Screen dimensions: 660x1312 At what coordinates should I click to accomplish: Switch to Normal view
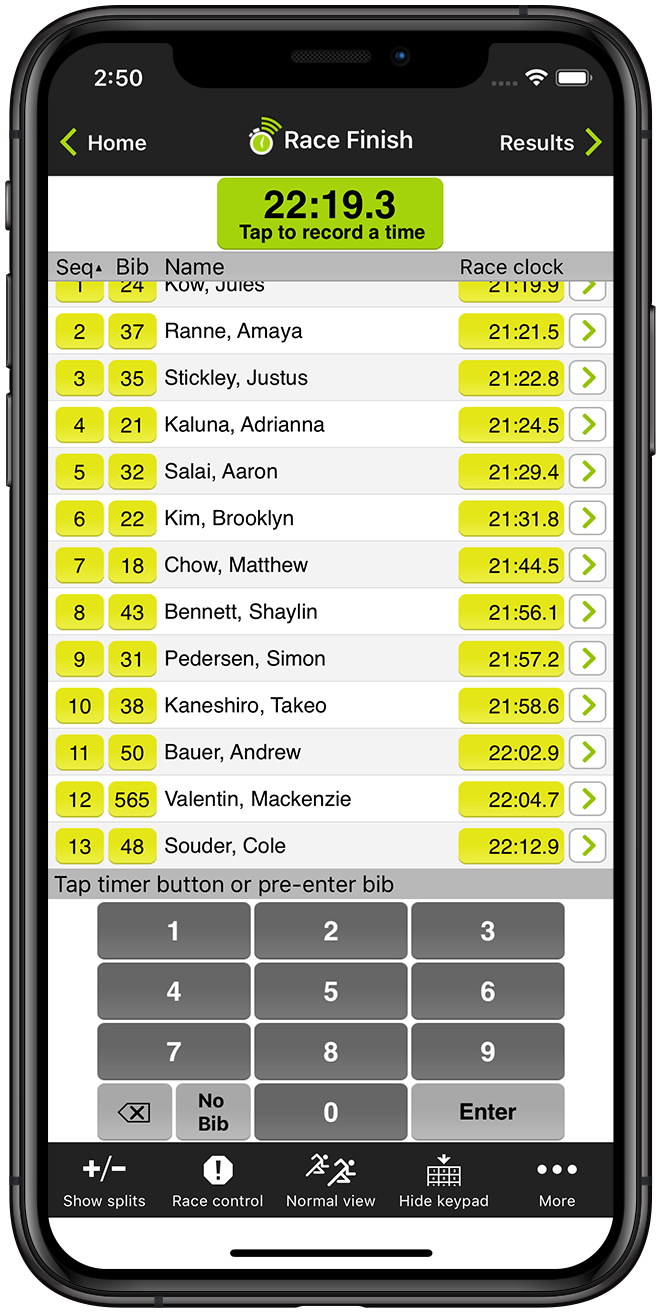click(x=330, y=1181)
